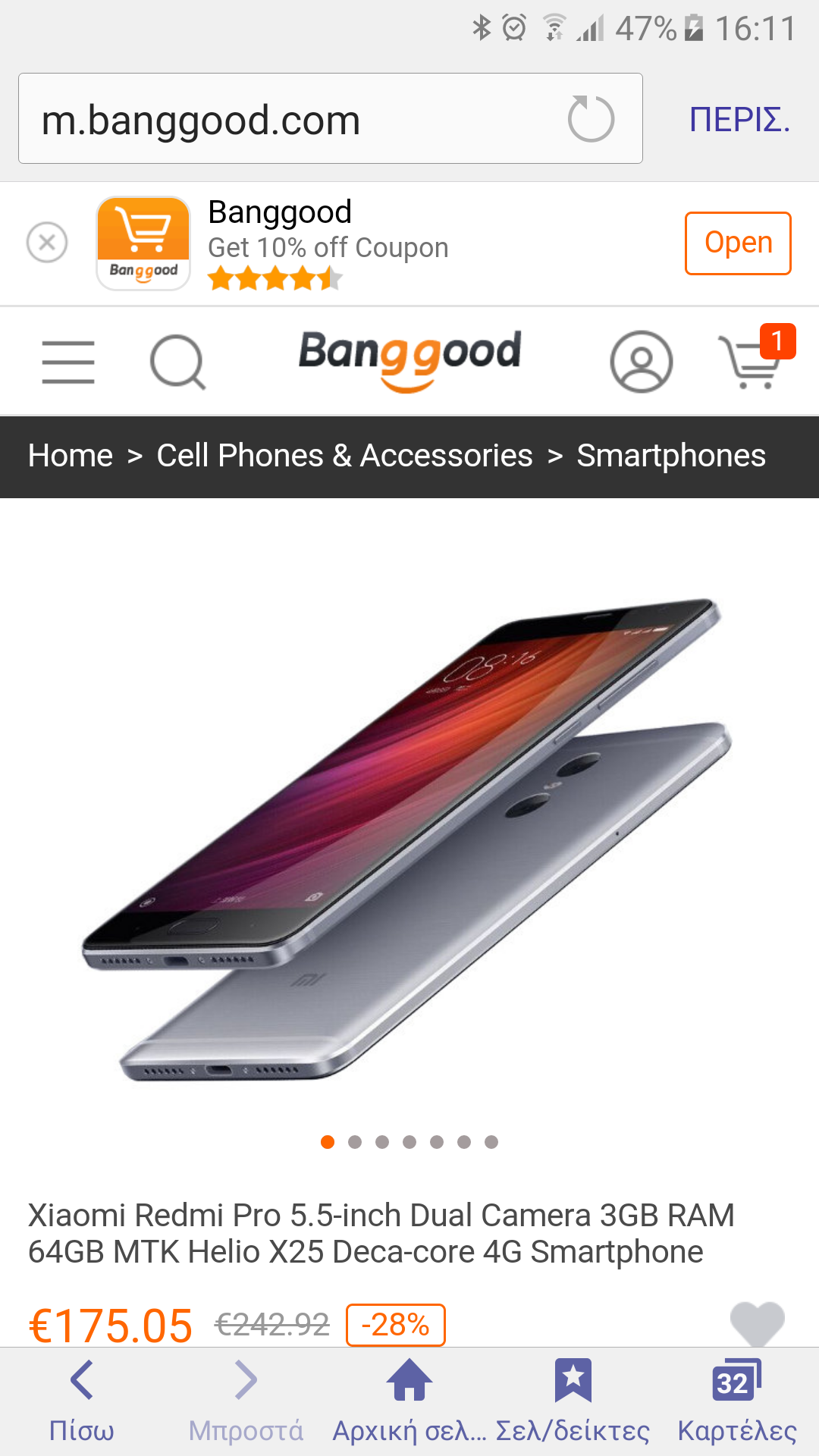This screenshot has width=819, height=1456.
Task: Tap the URL address bar
Action: (288, 119)
